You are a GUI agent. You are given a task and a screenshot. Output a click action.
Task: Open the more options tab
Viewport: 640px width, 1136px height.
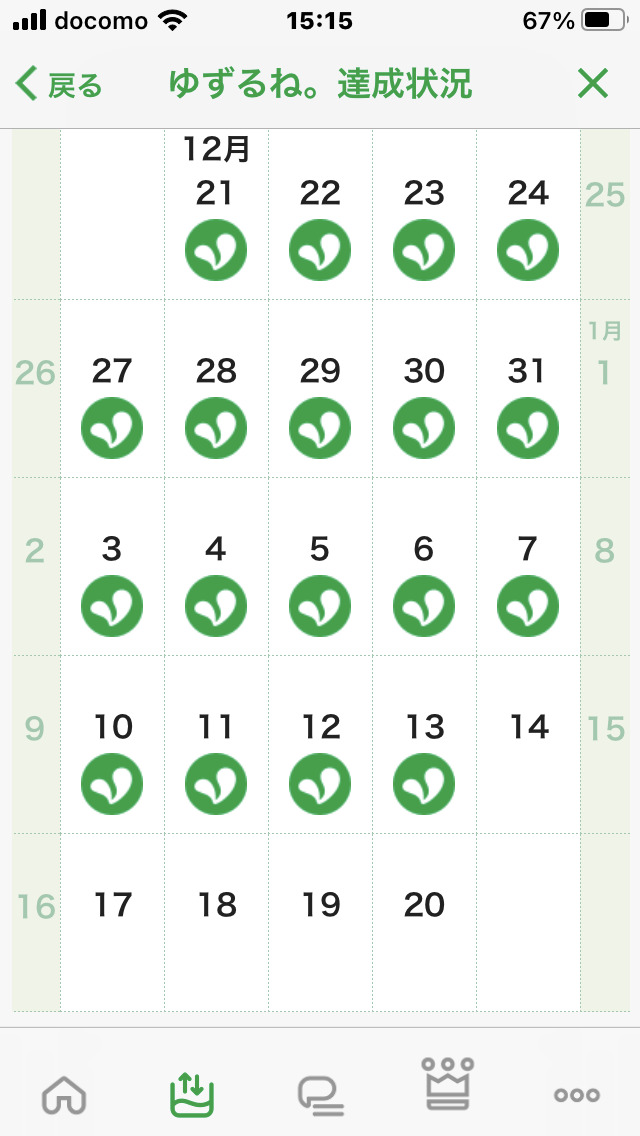click(577, 1095)
